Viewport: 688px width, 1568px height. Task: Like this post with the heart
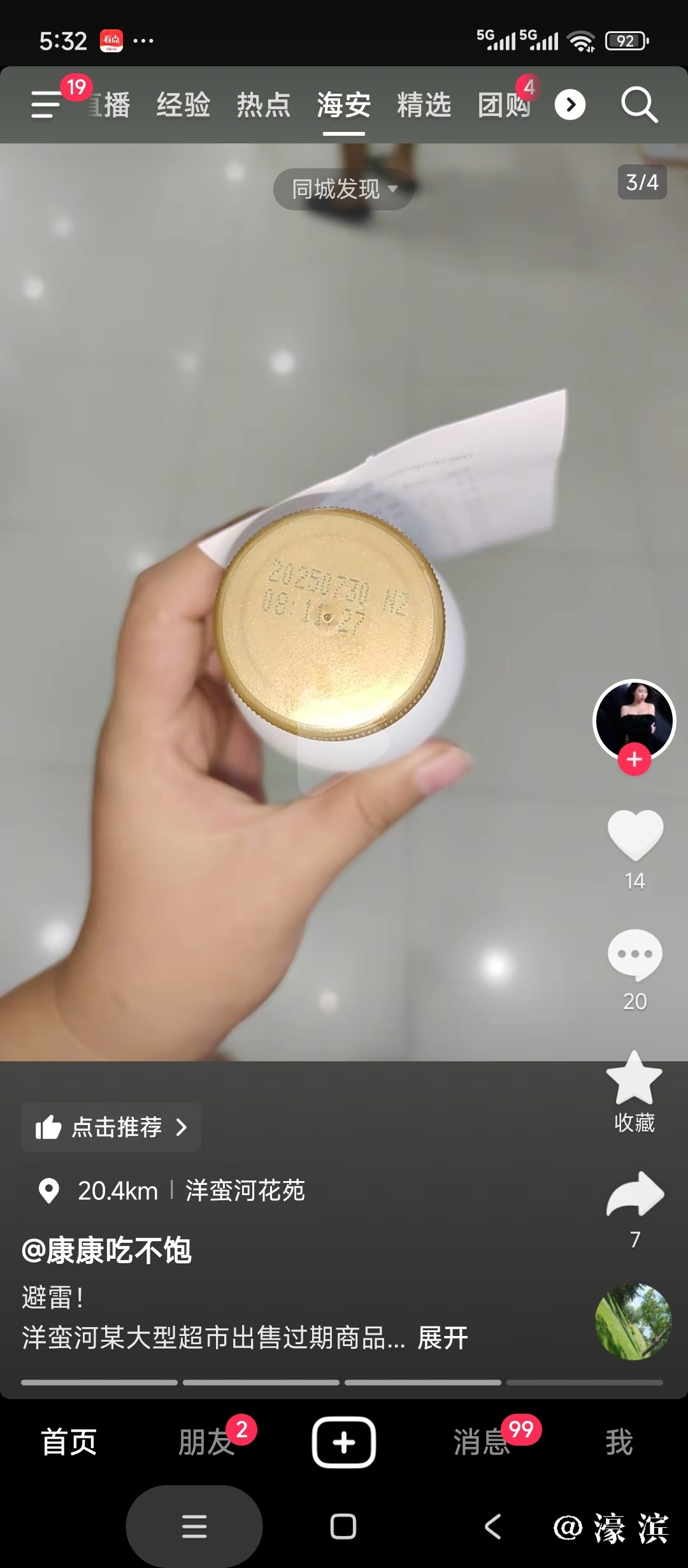pos(634,834)
